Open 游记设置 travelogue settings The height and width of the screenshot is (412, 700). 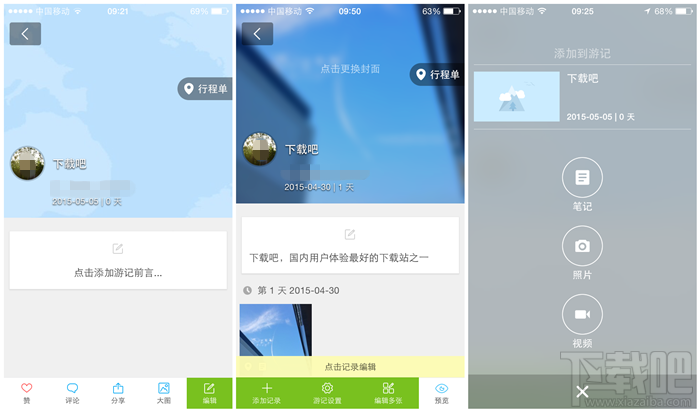(327, 393)
